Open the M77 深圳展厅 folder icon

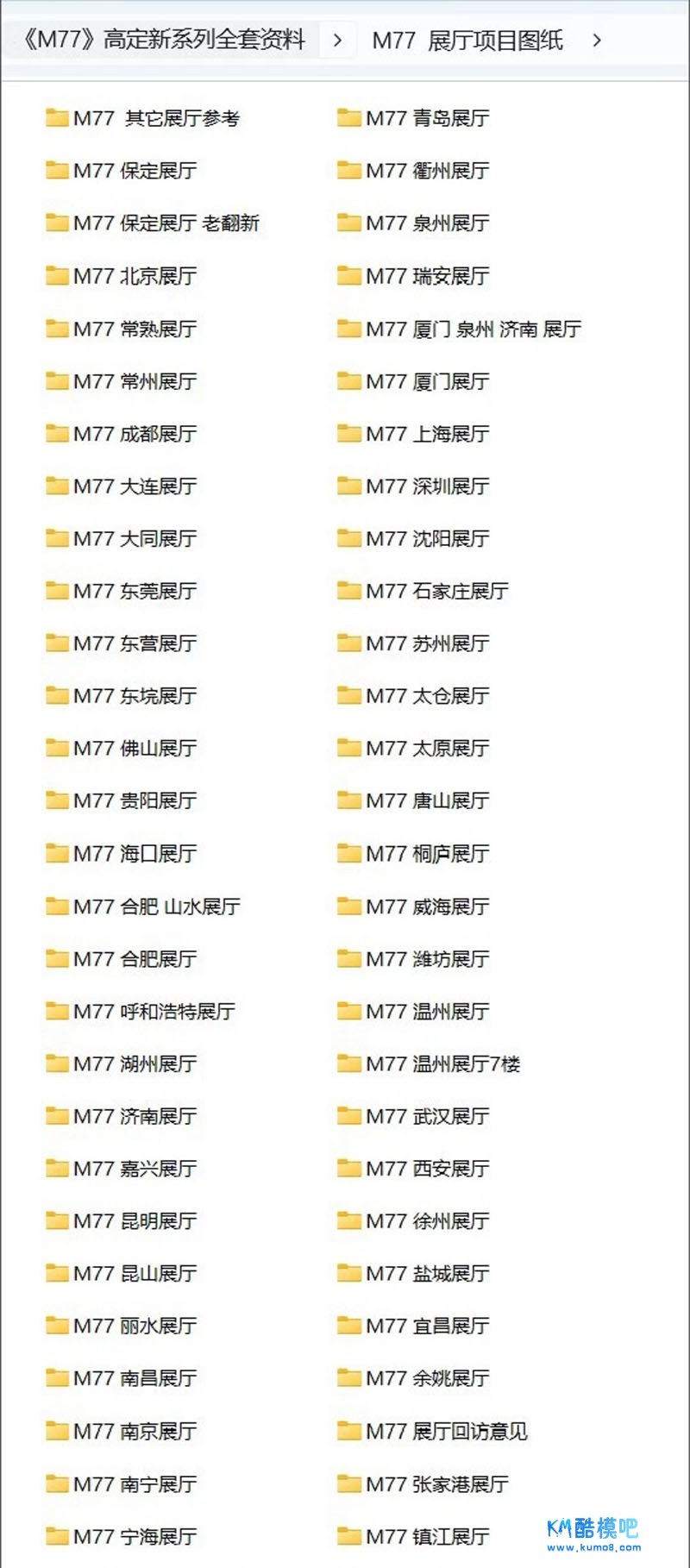click(350, 486)
